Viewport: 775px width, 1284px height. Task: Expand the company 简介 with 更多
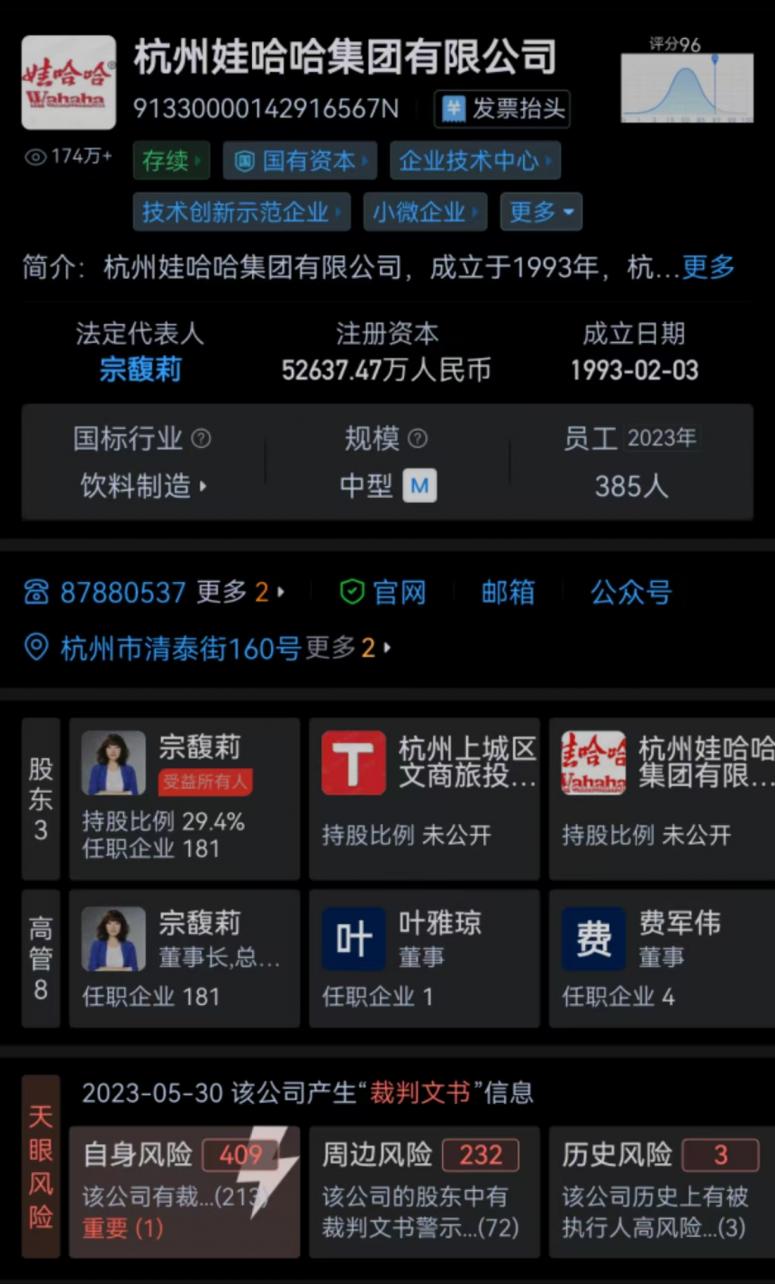pyautogui.click(x=708, y=267)
